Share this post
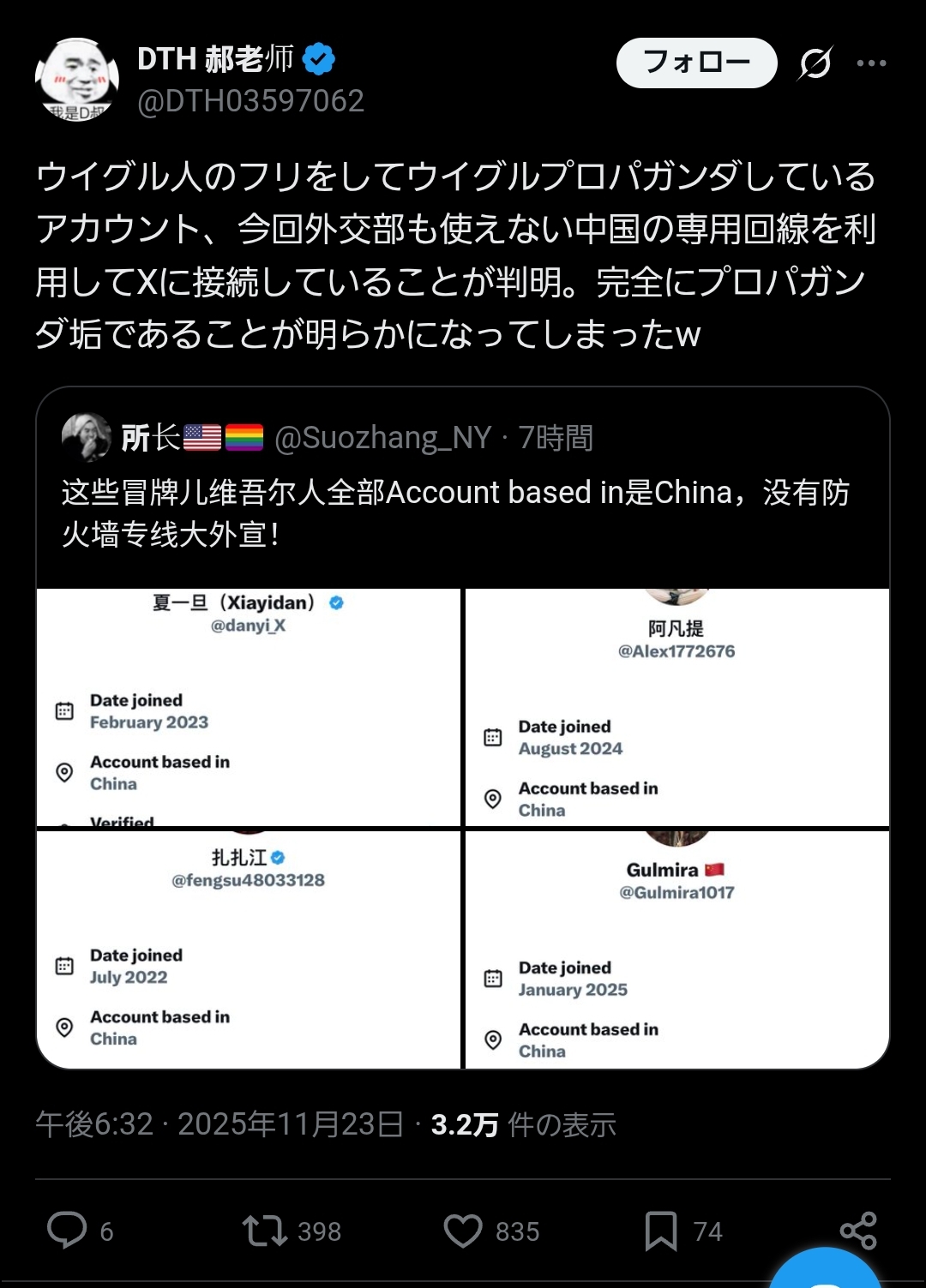The width and height of the screenshot is (926, 1288). point(857,1231)
